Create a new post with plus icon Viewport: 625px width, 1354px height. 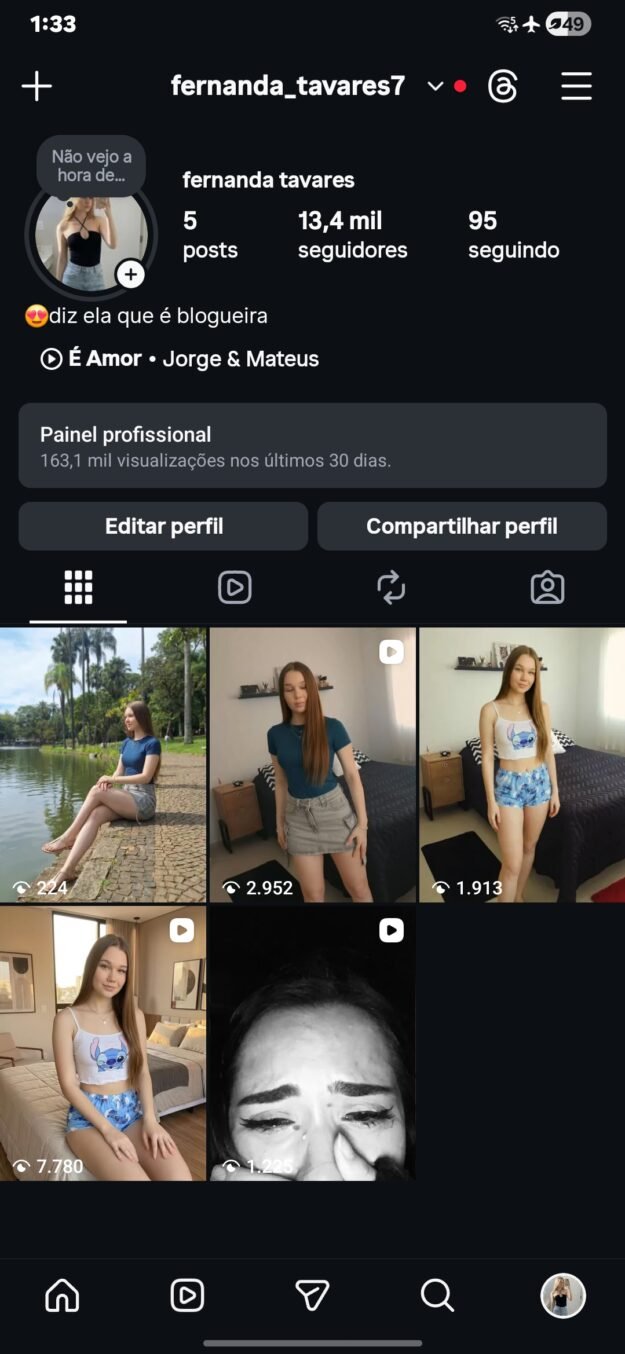(36, 86)
